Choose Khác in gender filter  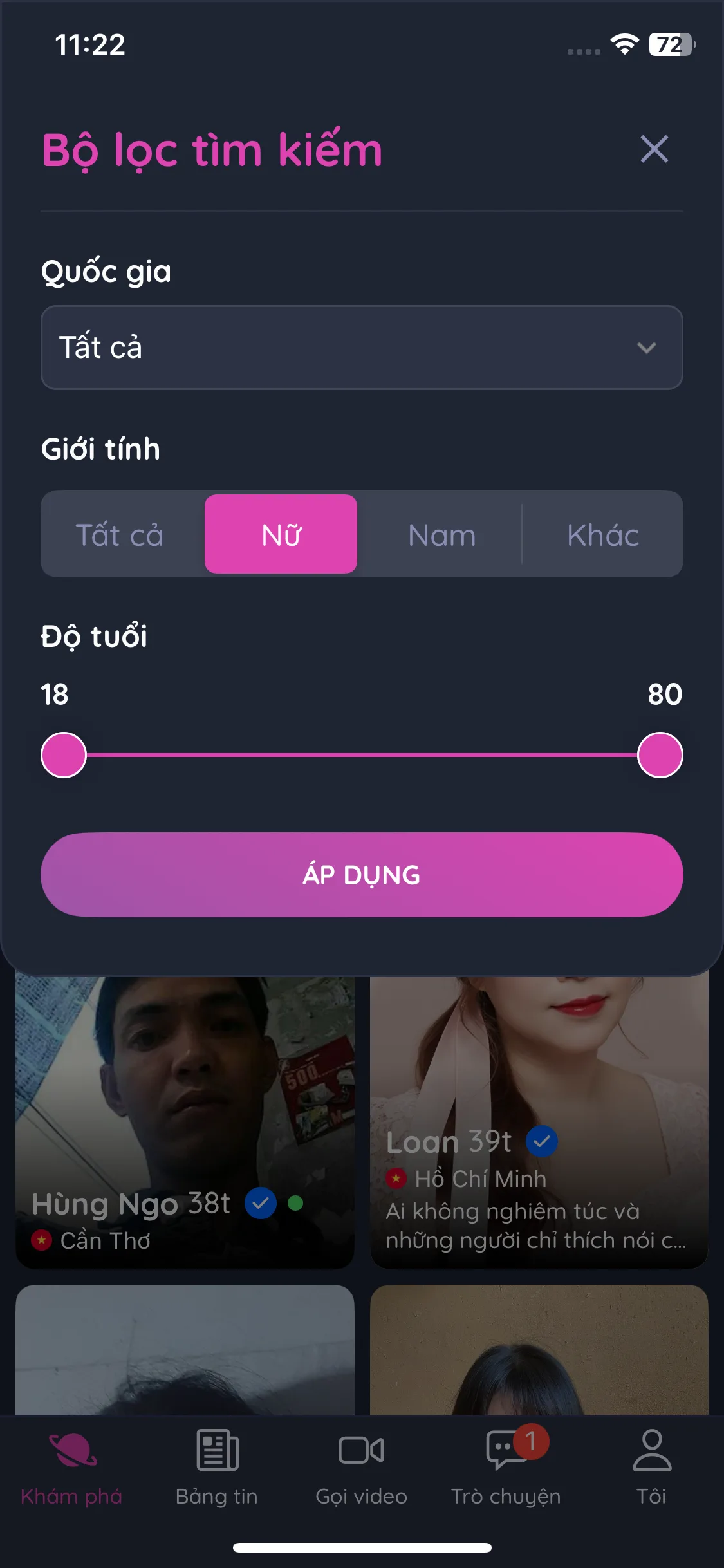(602, 535)
